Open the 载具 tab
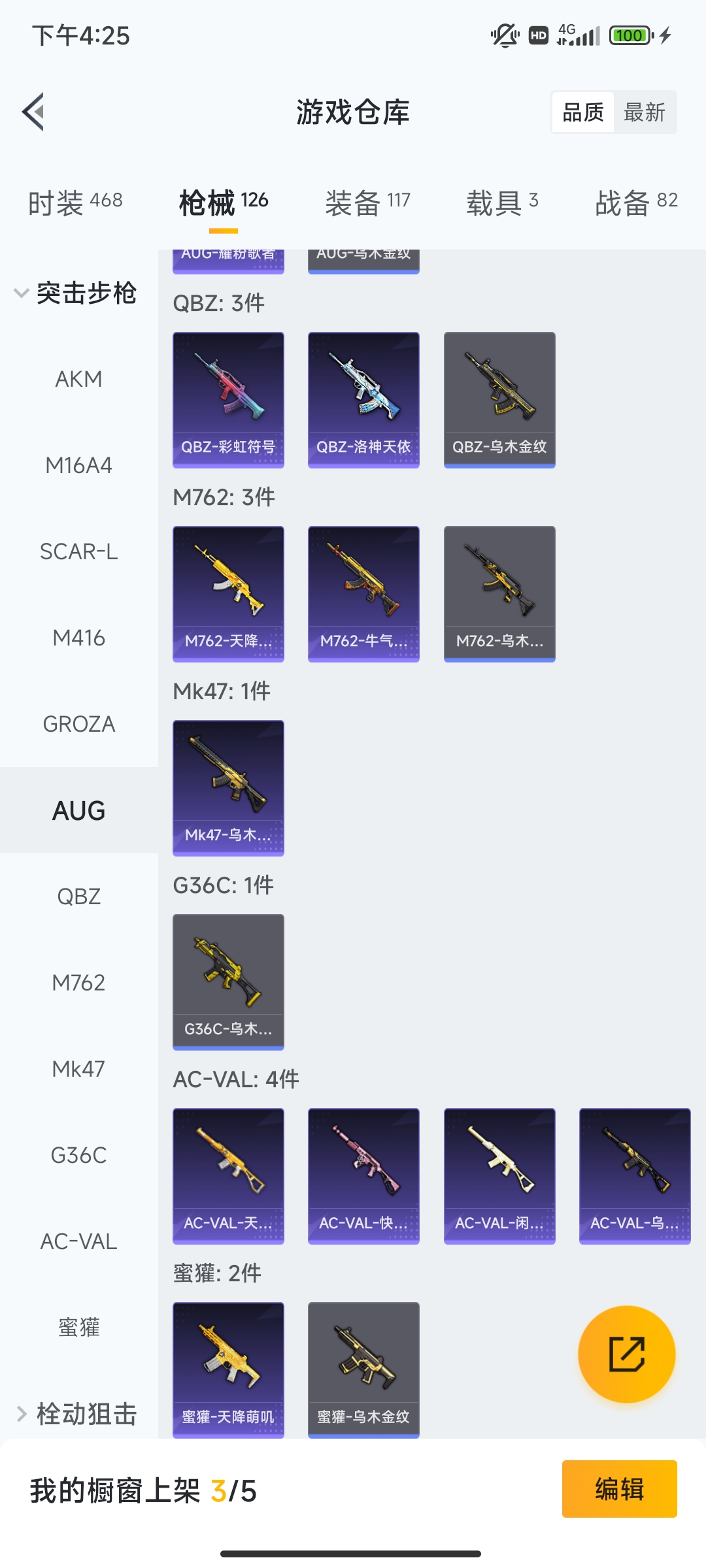The height and width of the screenshot is (1568, 706). 502,203
